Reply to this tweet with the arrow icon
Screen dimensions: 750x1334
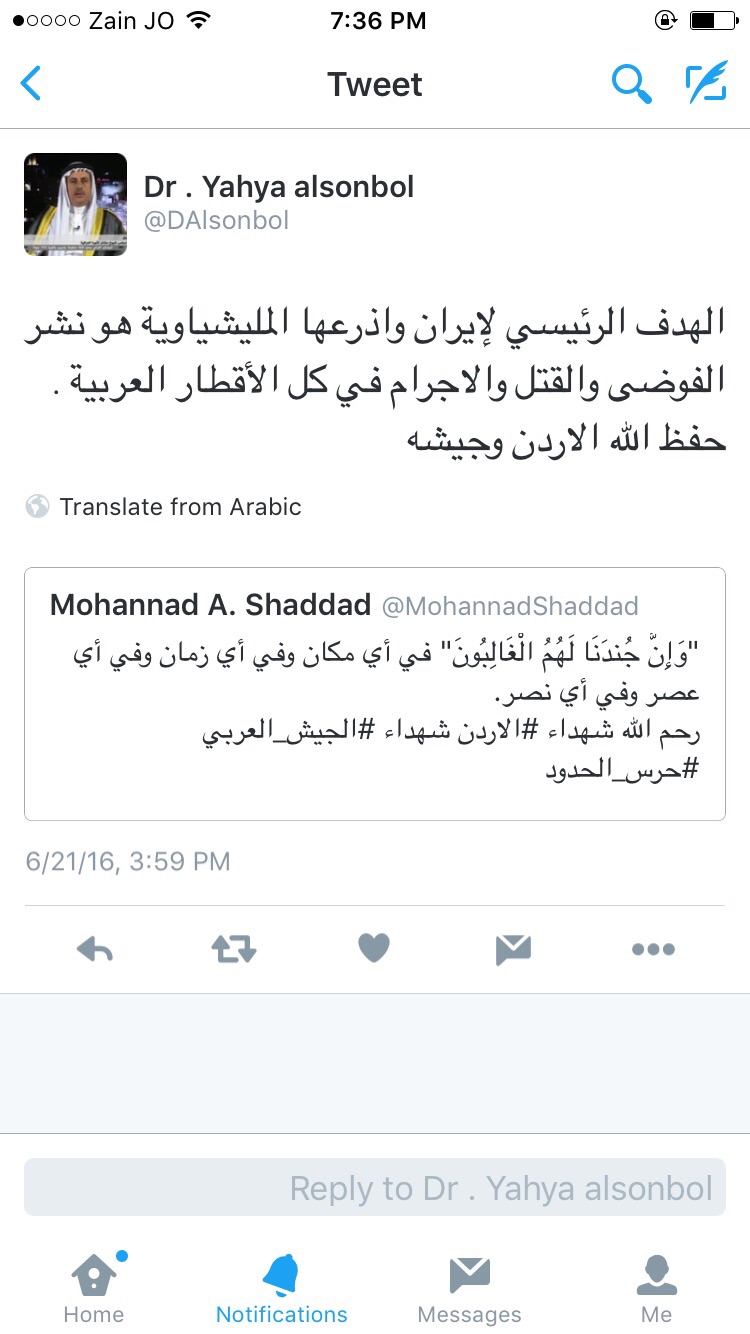coord(95,949)
